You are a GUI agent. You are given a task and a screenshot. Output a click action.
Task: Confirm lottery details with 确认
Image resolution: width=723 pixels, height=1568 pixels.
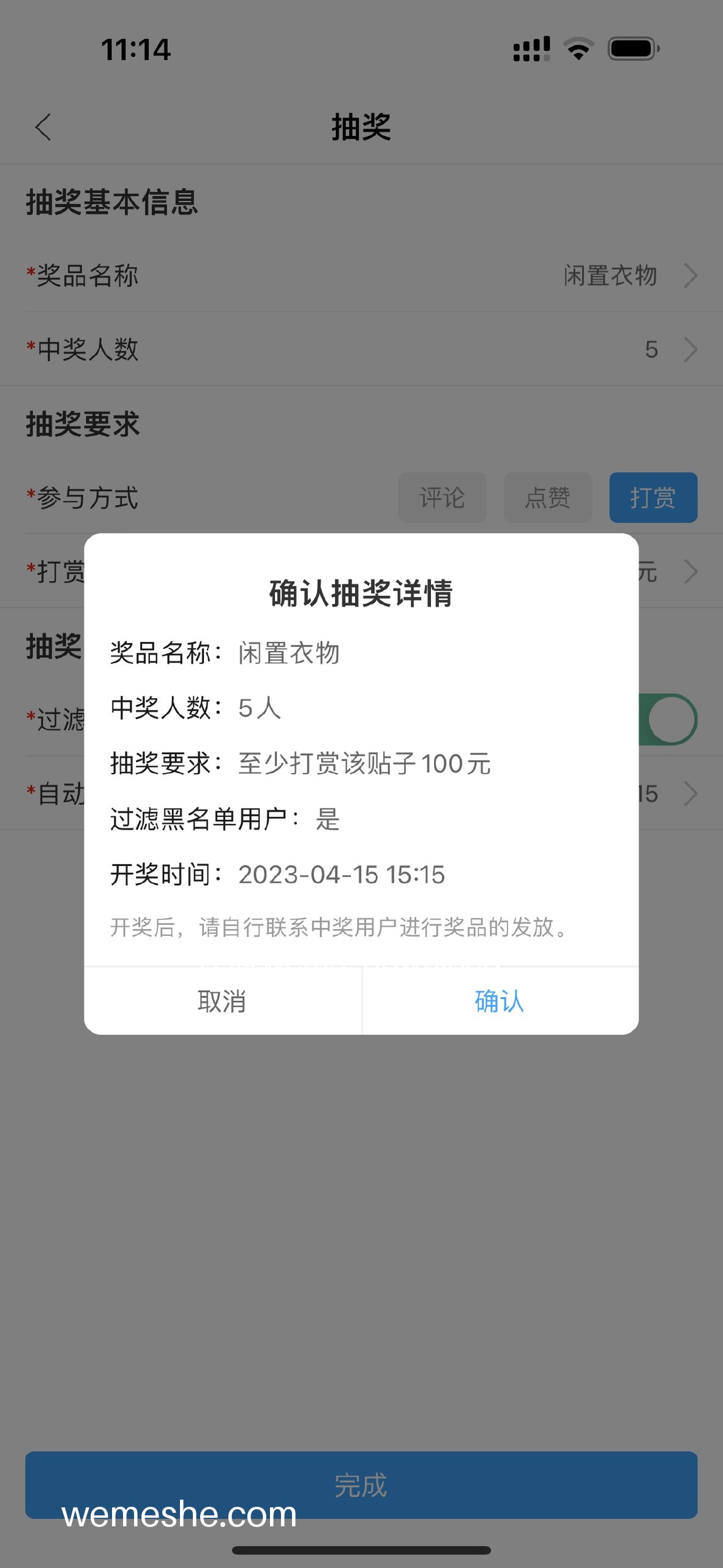pos(500,1001)
